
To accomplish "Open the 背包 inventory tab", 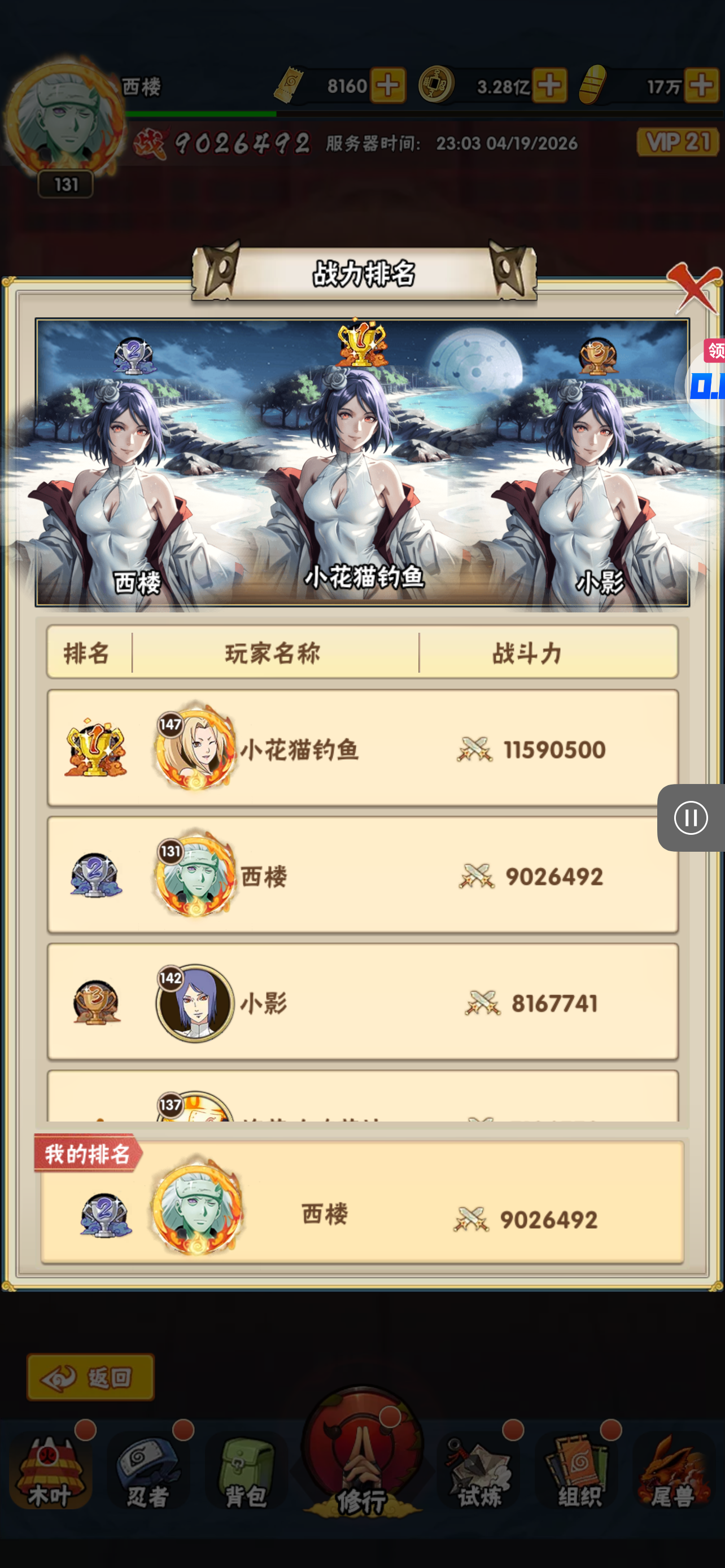I will coord(245,1472).
